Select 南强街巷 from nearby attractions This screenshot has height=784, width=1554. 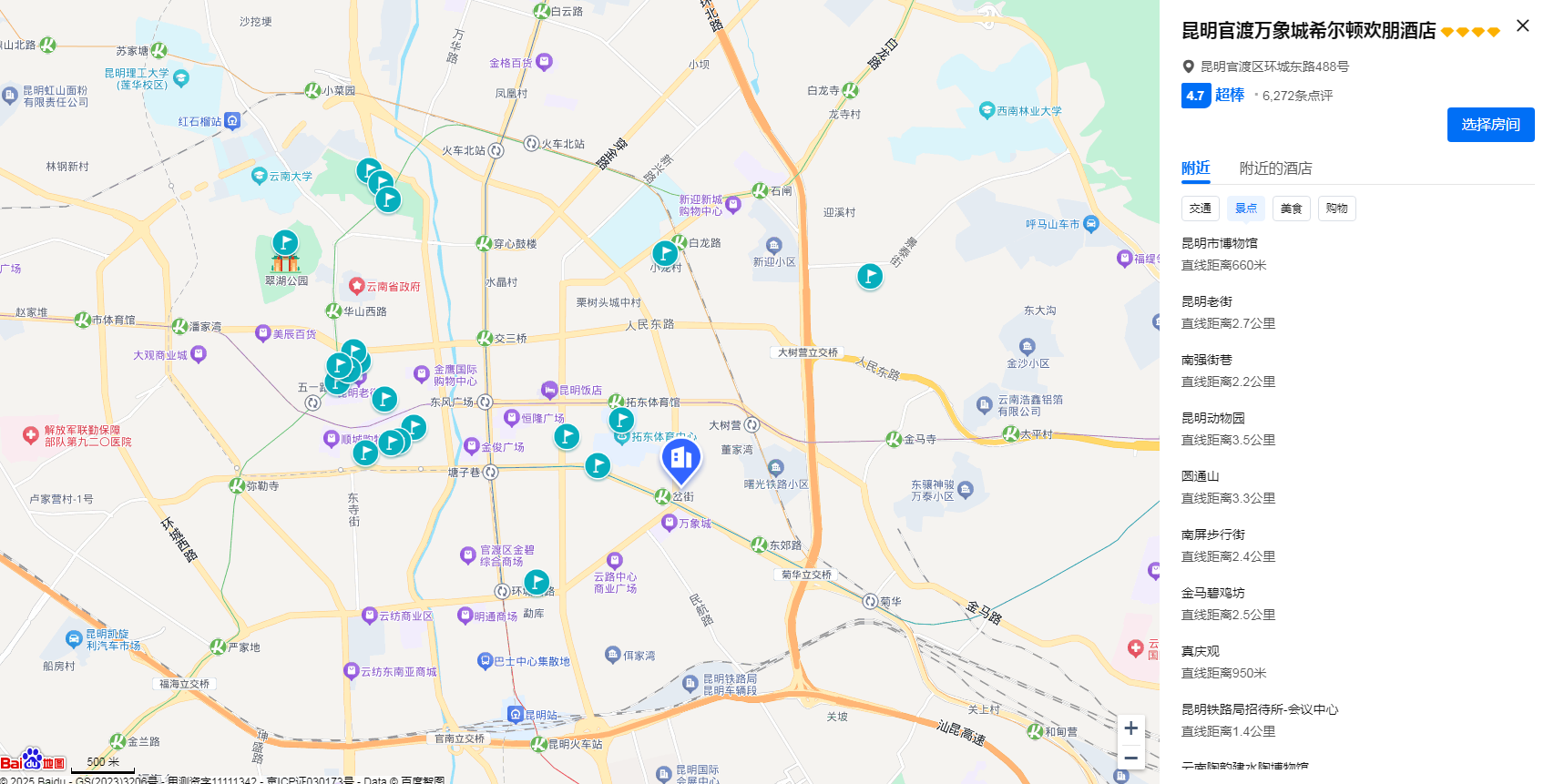[x=1206, y=360]
